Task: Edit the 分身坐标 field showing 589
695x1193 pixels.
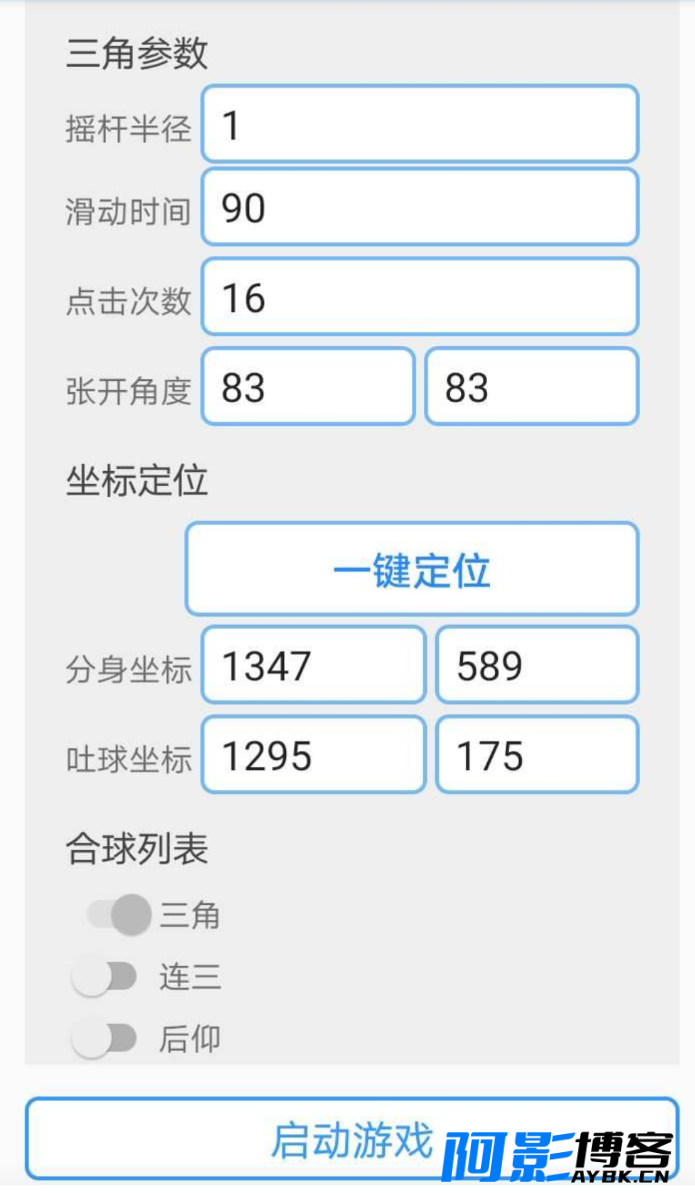Action: click(537, 665)
